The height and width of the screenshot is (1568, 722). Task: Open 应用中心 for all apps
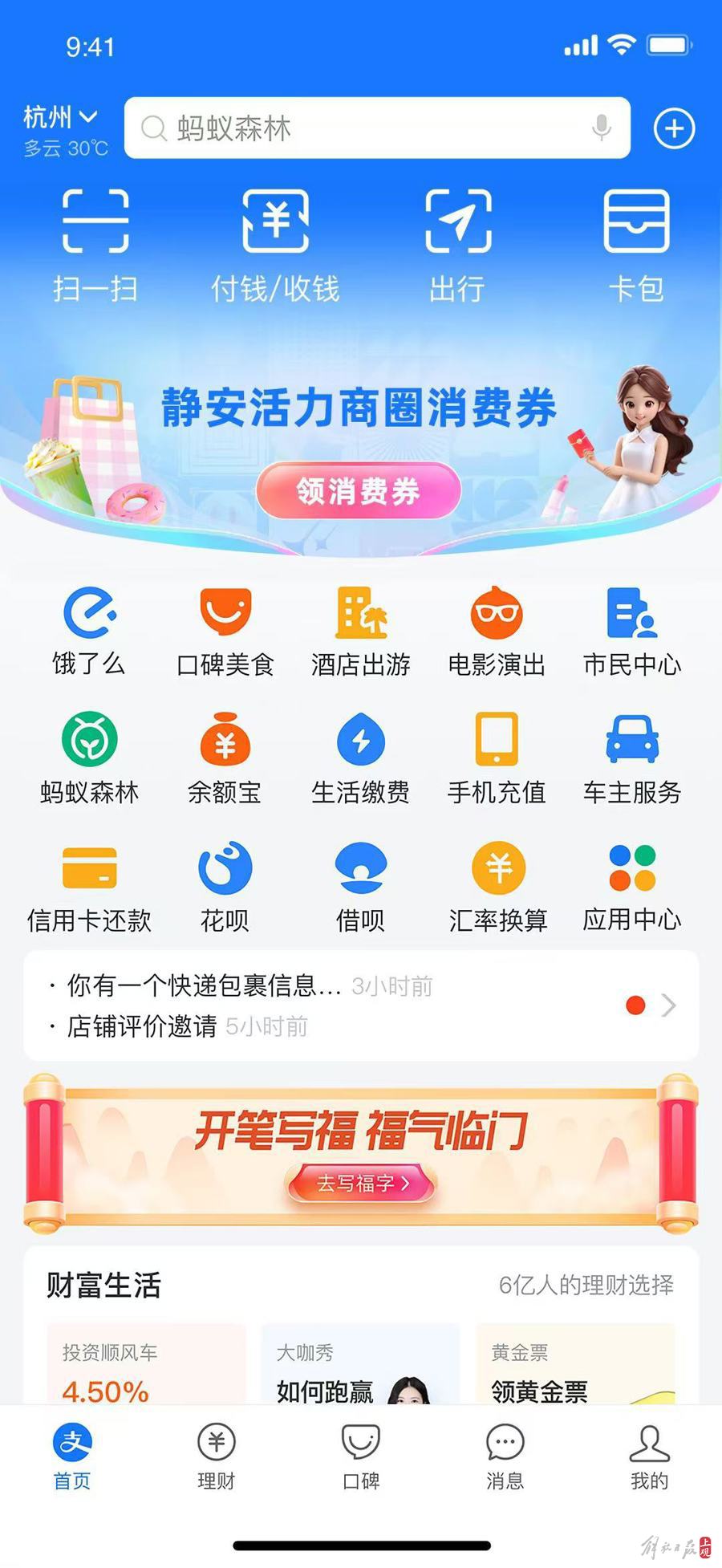tap(632, 887)
